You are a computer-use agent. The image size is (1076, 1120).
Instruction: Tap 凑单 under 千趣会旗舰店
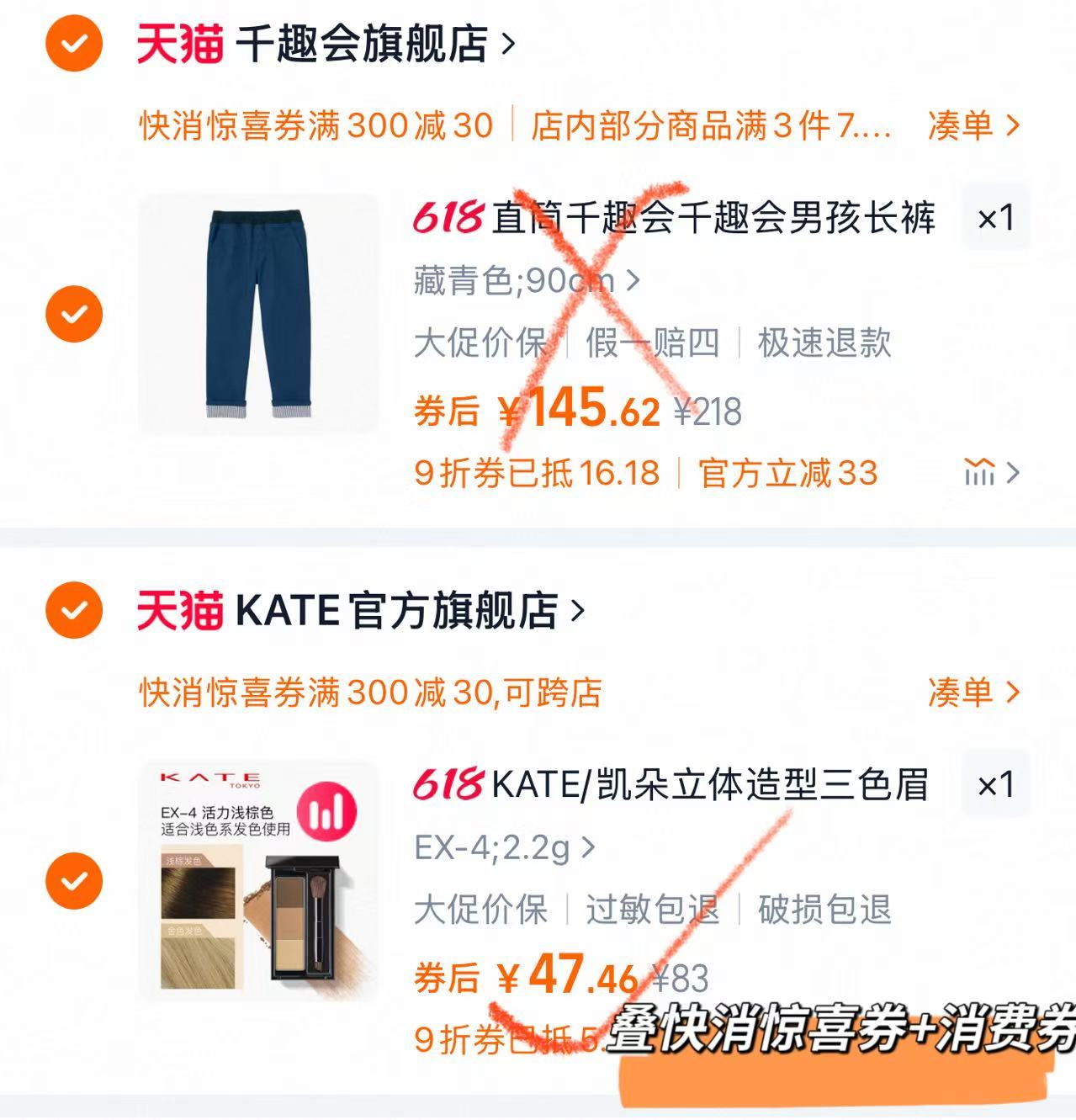(973, 126)
